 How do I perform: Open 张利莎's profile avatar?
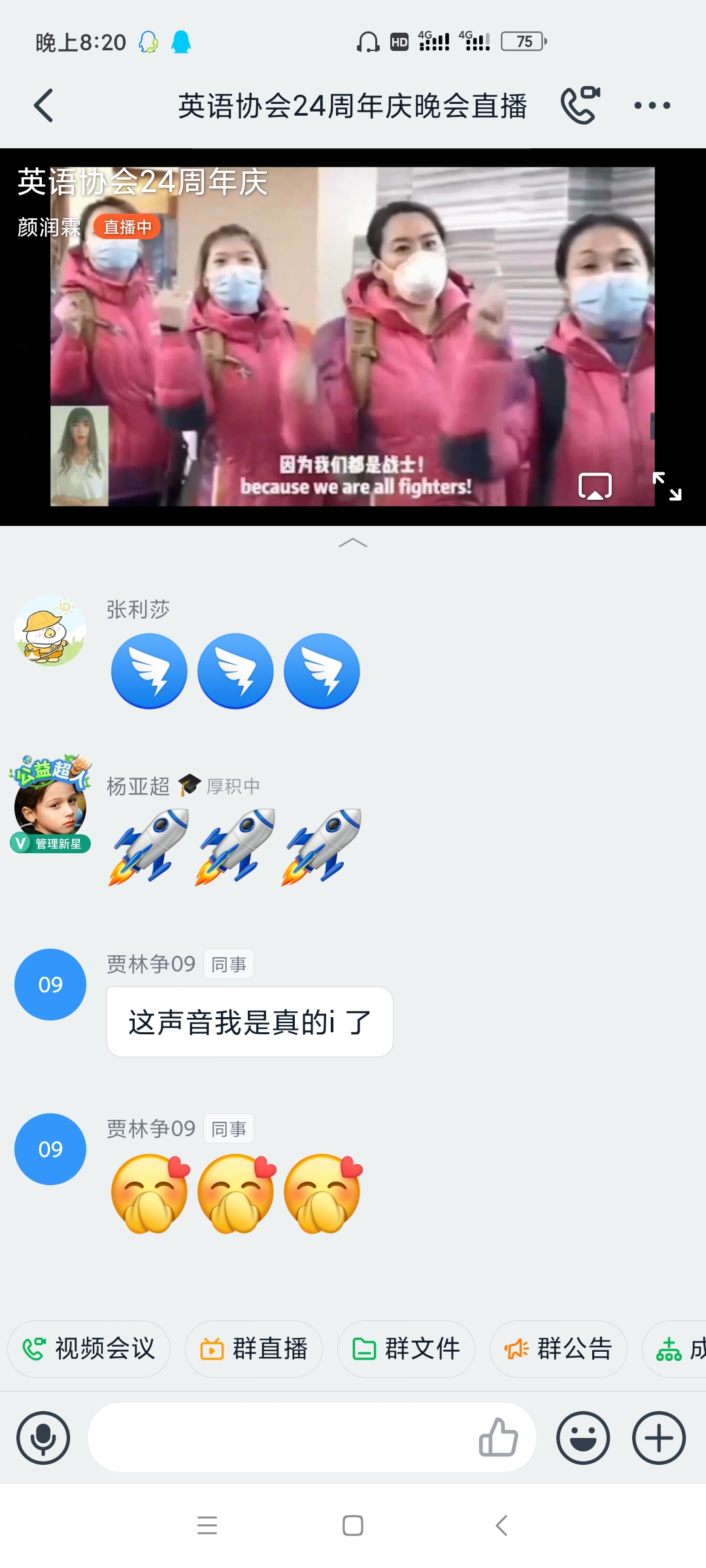[50, 630]
